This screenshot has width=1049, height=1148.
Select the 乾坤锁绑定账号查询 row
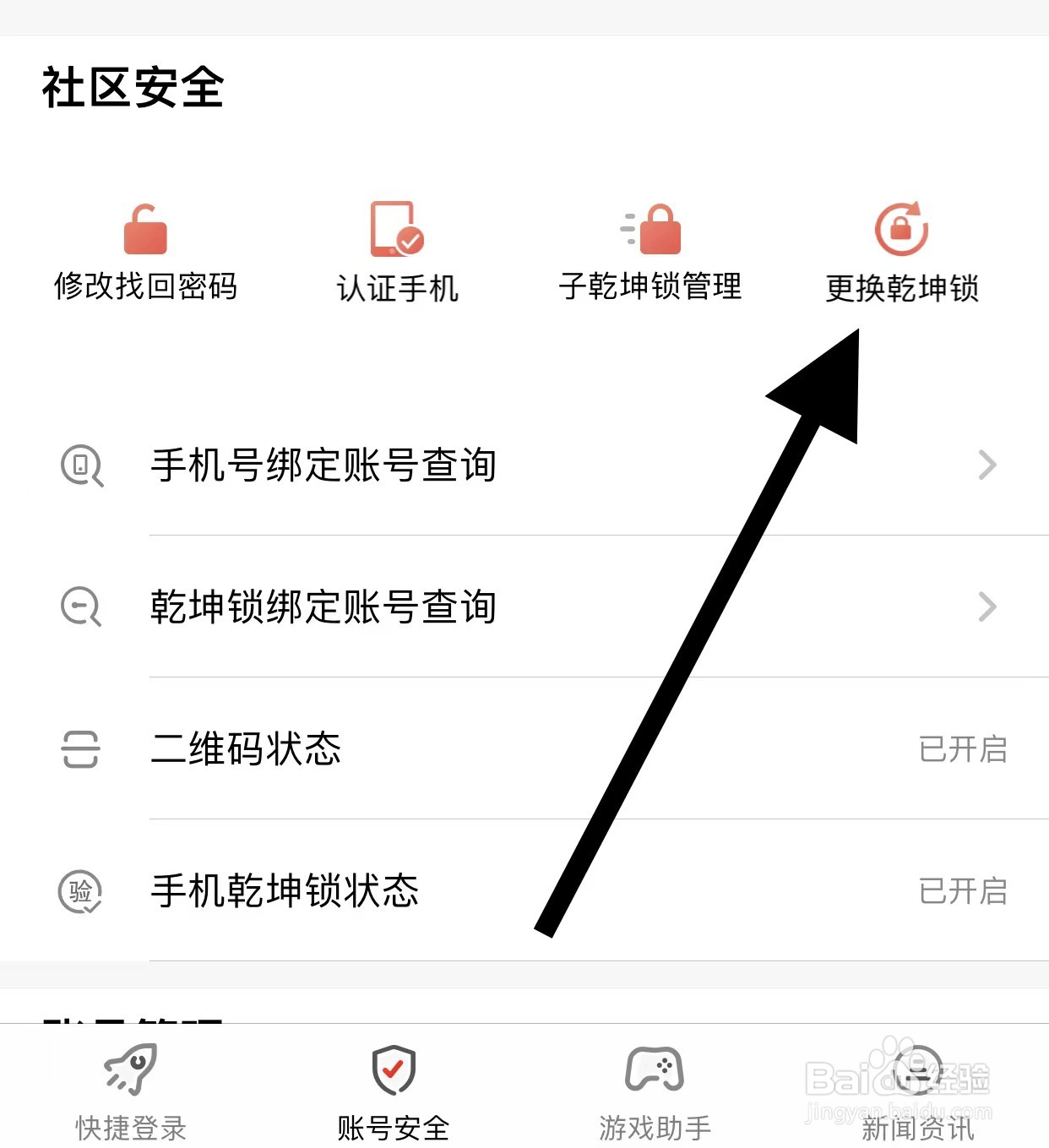pyautogui.click(x=323, y=608)
